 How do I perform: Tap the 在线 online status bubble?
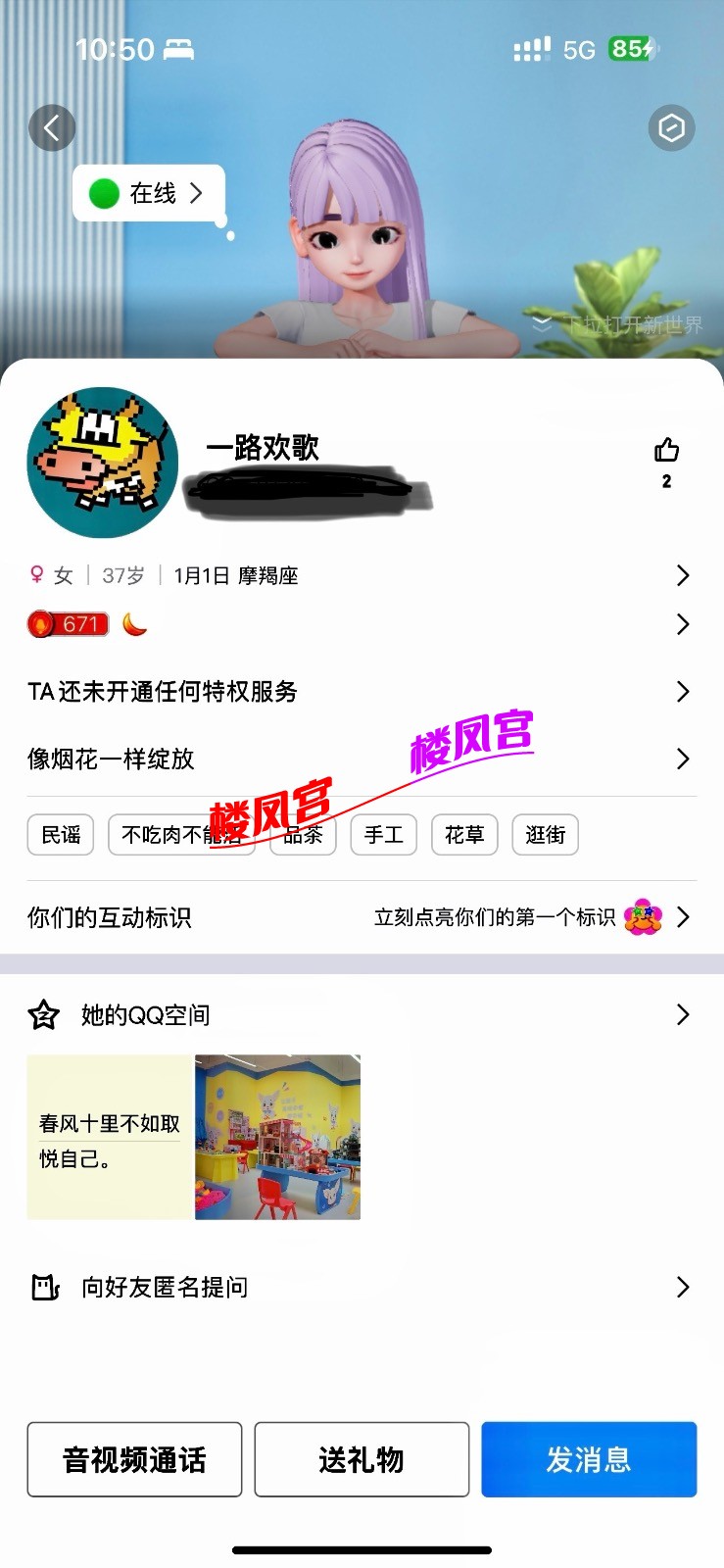[x=149, y=193]
